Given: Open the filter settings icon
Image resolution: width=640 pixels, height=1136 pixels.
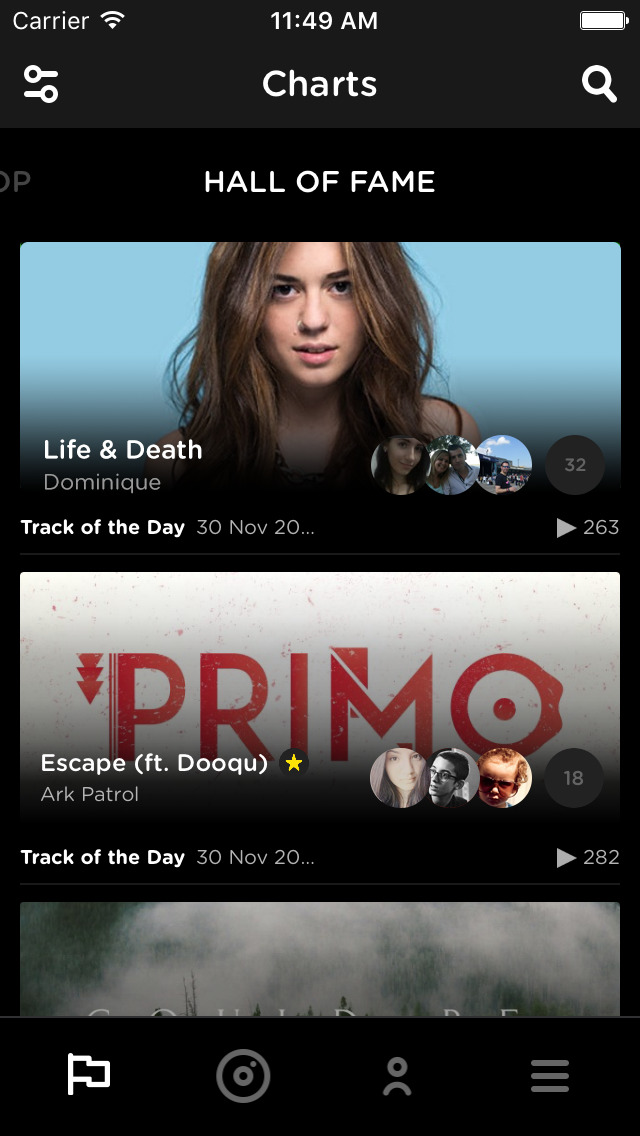Looking at the screenshot, I should pos(41,84).
